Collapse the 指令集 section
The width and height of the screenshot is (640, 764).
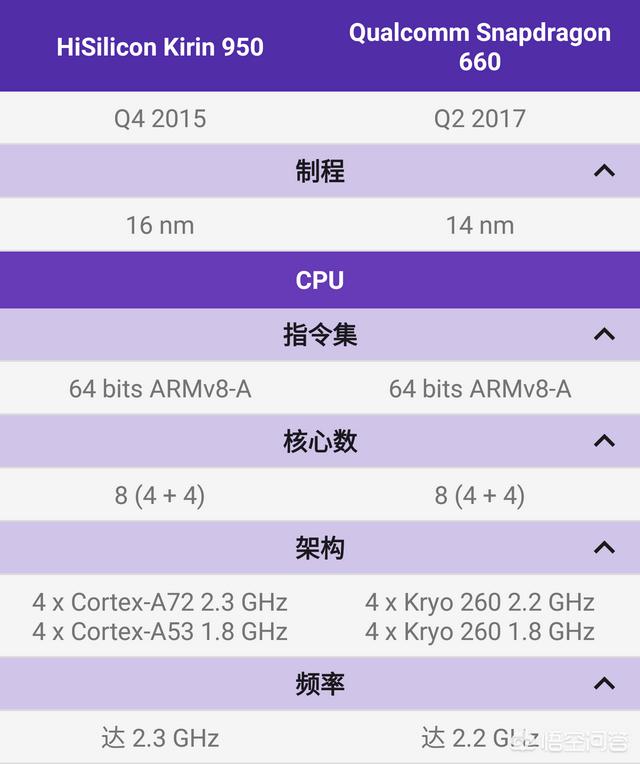click(x=603, y=335)
